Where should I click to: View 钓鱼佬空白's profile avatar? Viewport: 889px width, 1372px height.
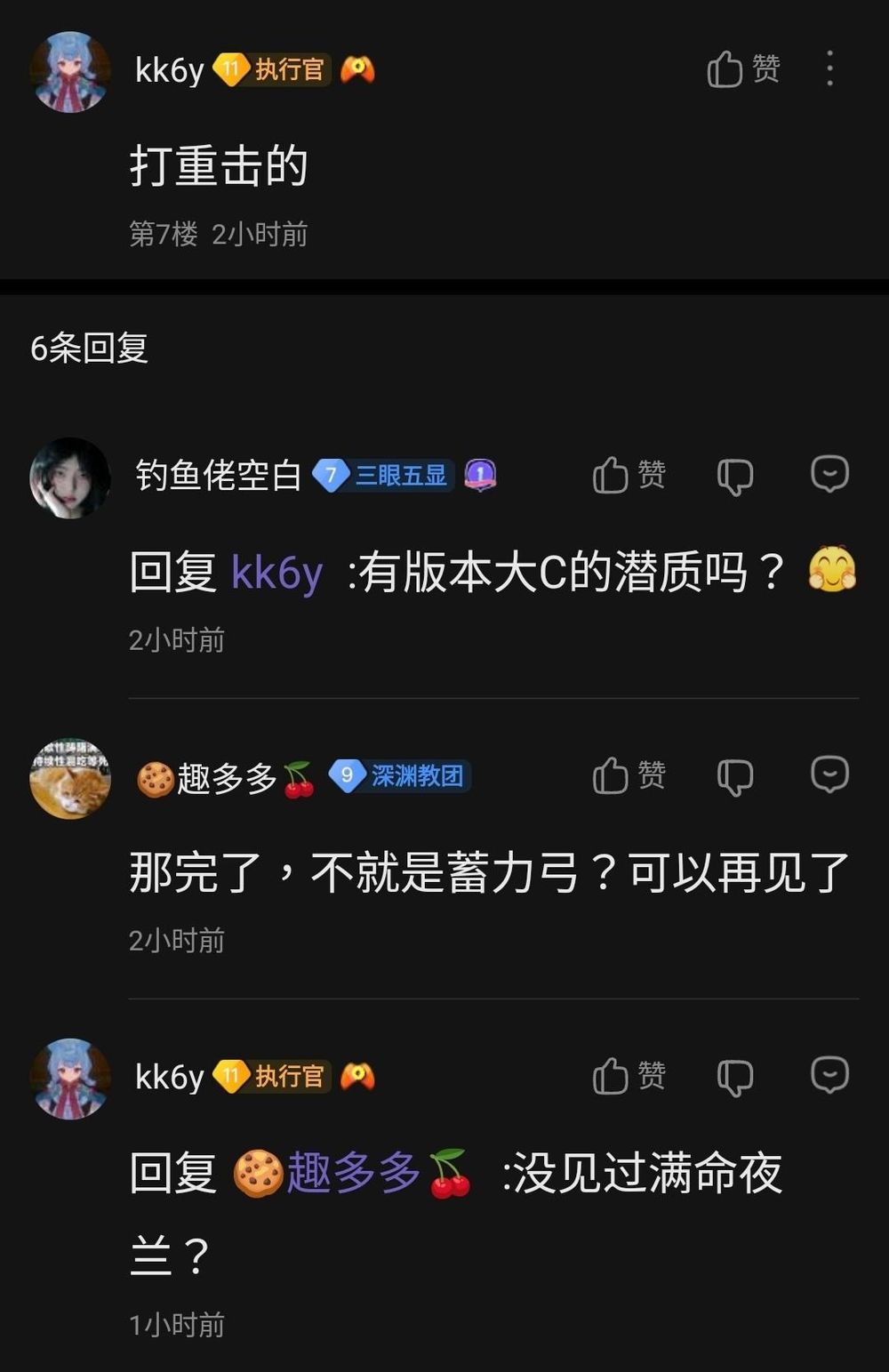tap(70, 477)
